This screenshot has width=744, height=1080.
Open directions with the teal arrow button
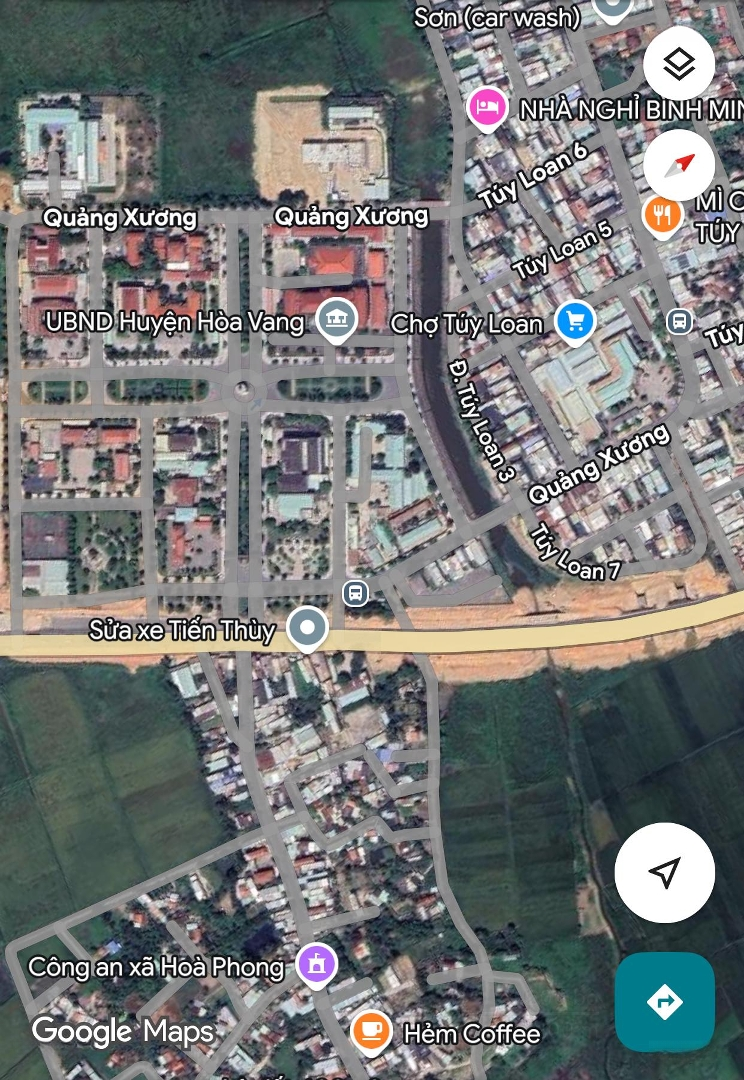tap(664, 1001)
